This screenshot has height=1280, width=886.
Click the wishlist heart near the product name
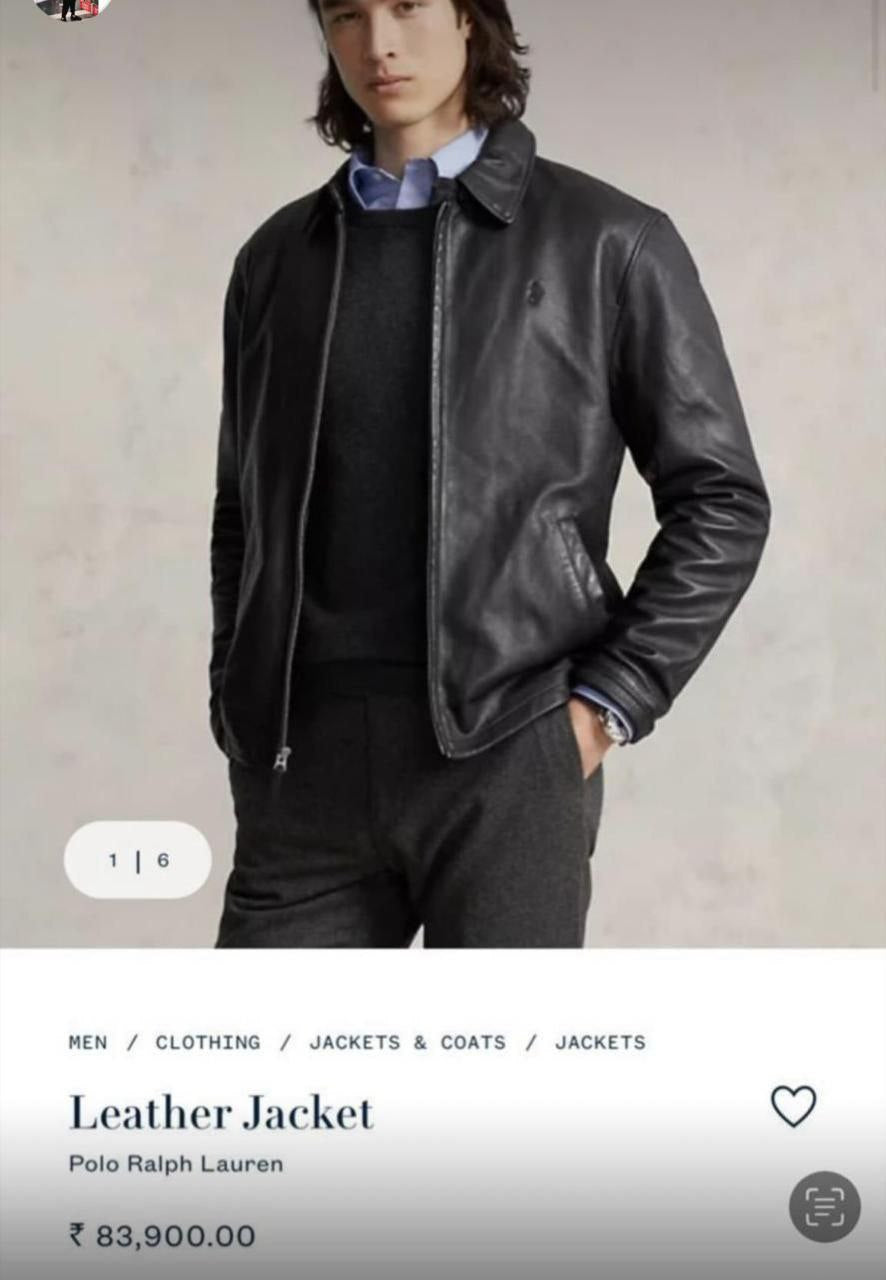(794, 1107)
